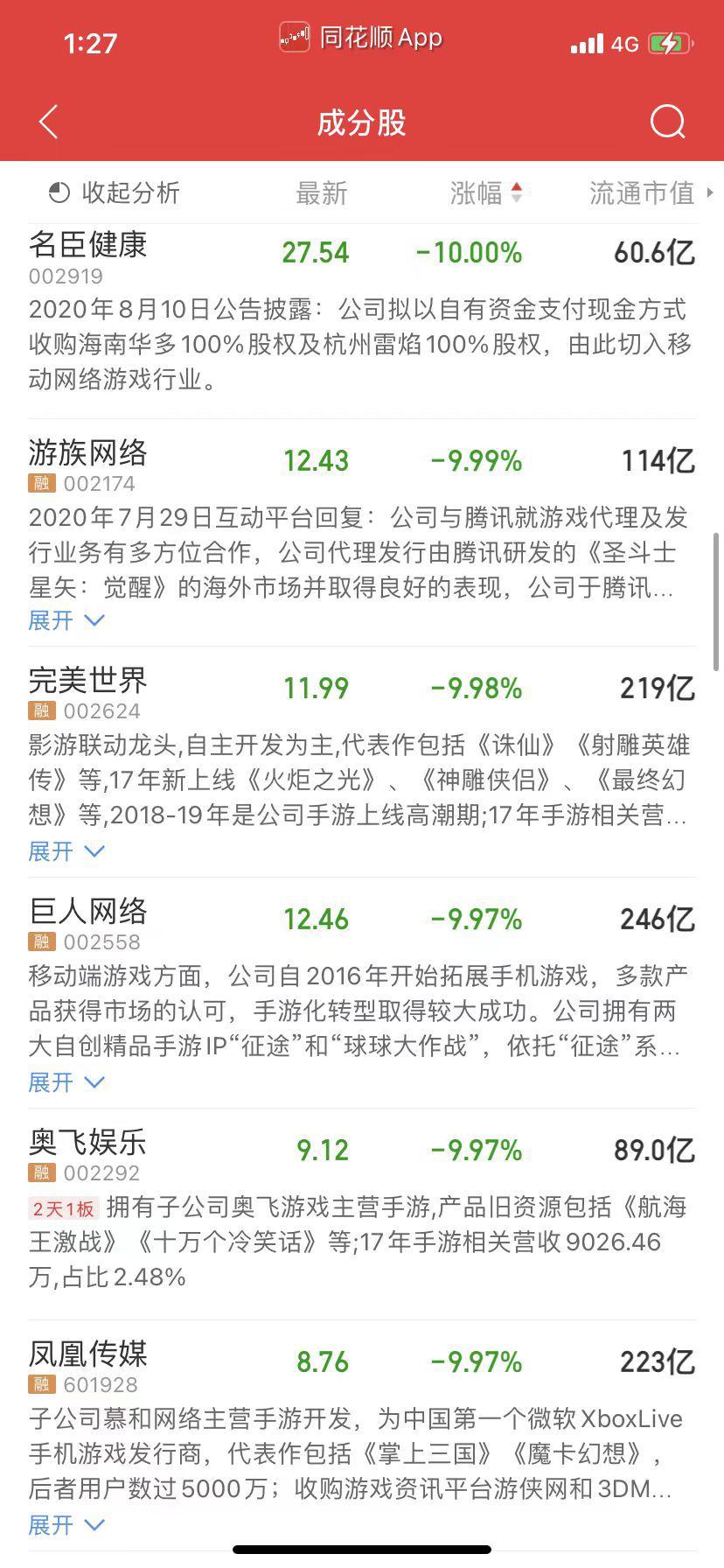
Task: Sort list by 涨幅 column
Action: (x=486, y=192)
